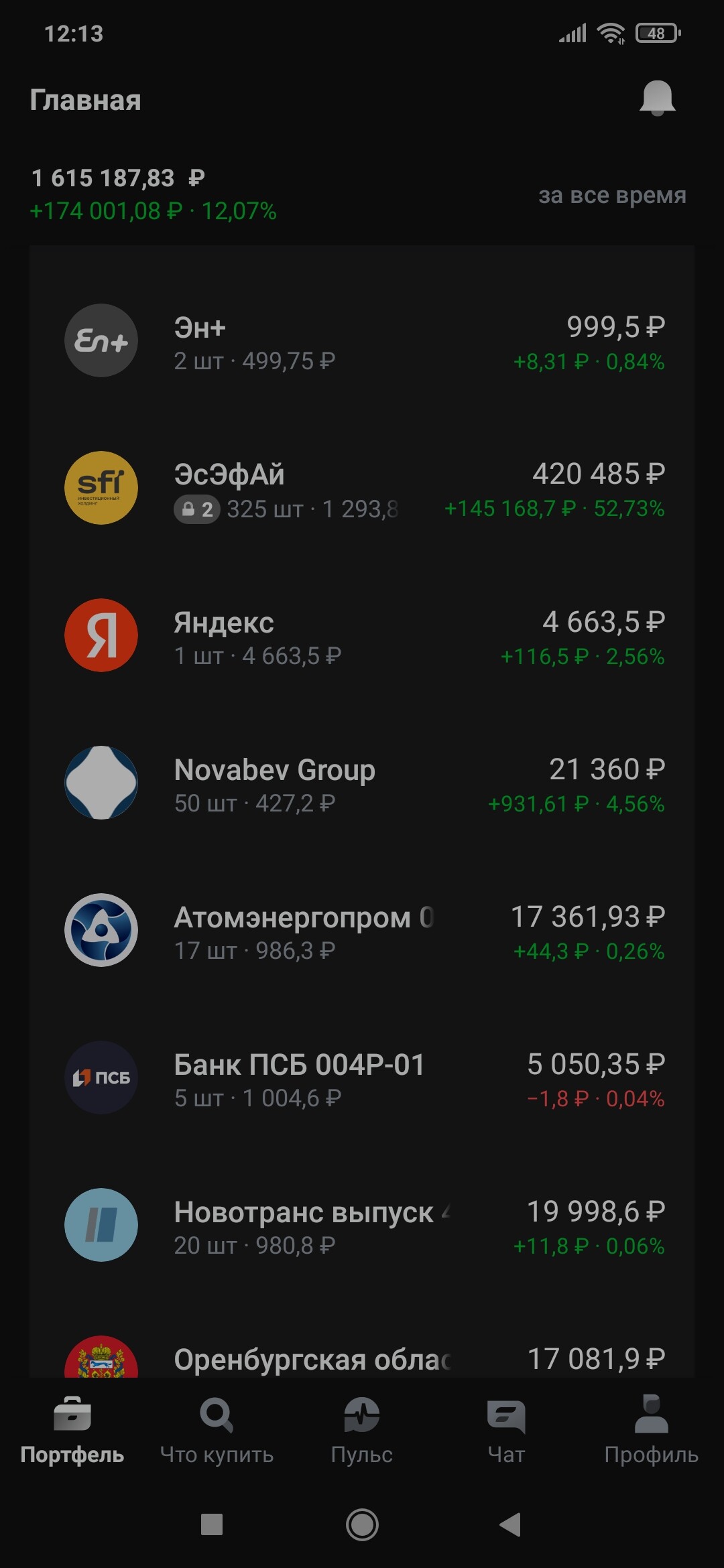Open the ЭсЭфАй holding details
Viewport: 724px width, 1568px height.
362,488
